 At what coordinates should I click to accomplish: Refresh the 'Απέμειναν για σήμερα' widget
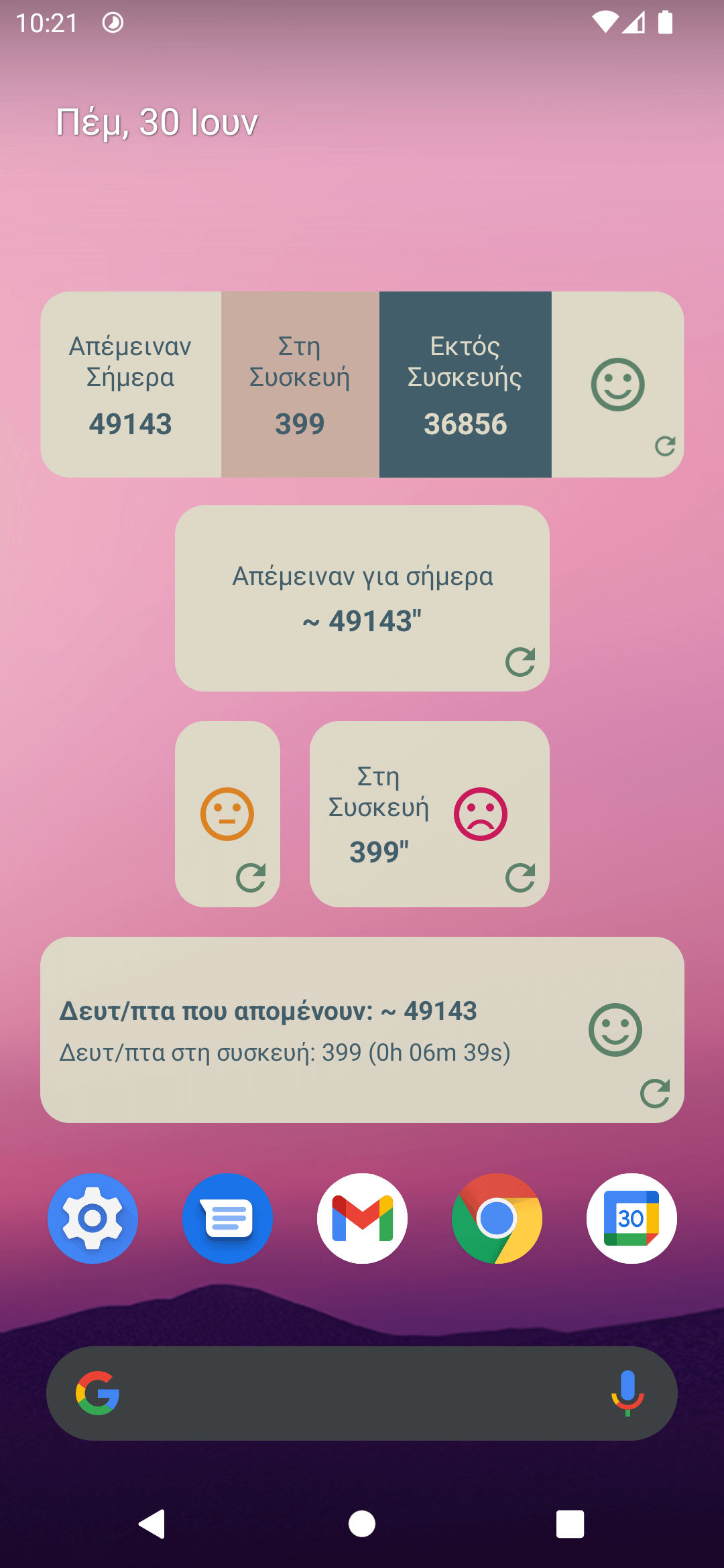click(x=520, y=661)
